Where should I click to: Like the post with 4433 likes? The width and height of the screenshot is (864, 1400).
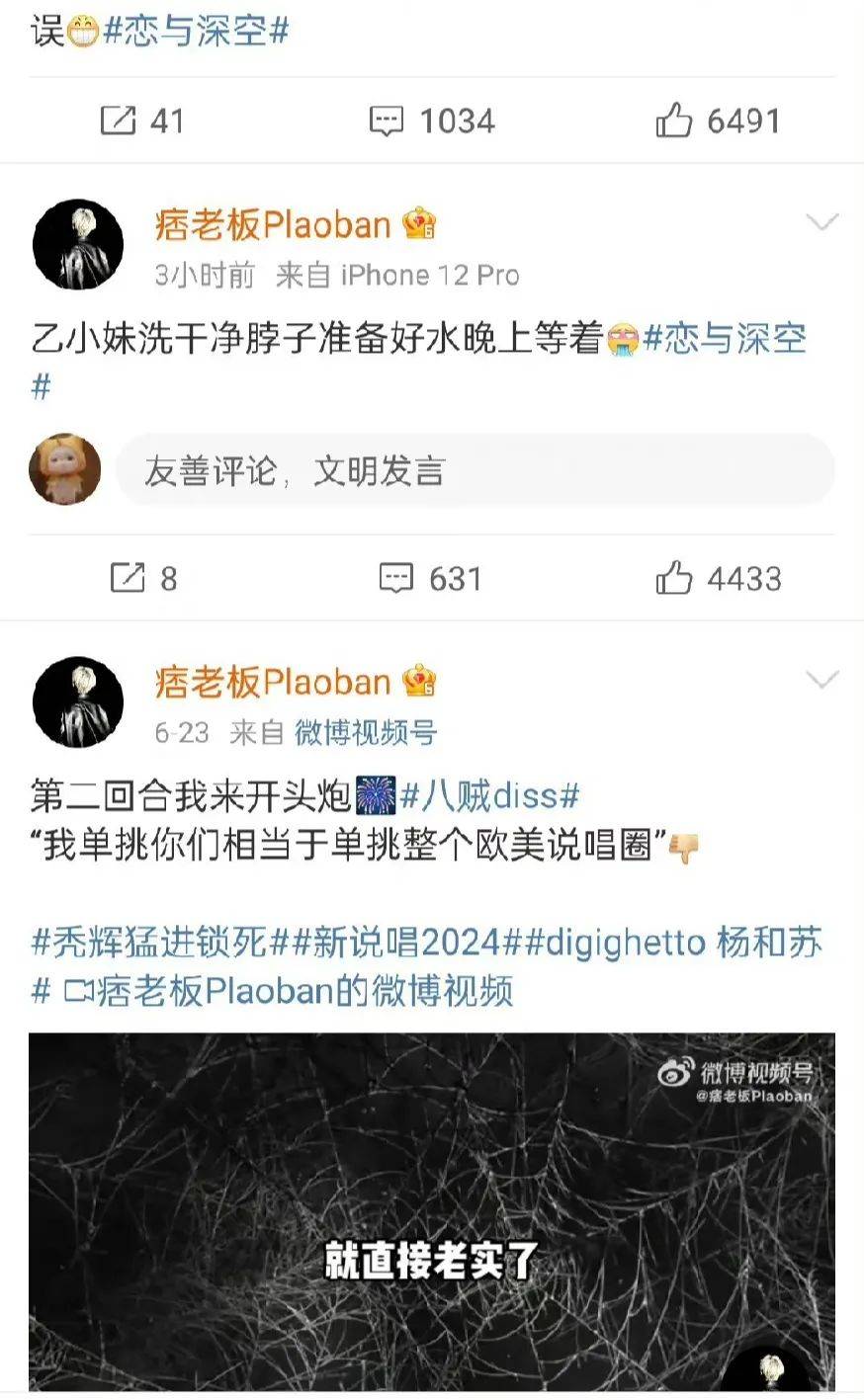[719, 578]
